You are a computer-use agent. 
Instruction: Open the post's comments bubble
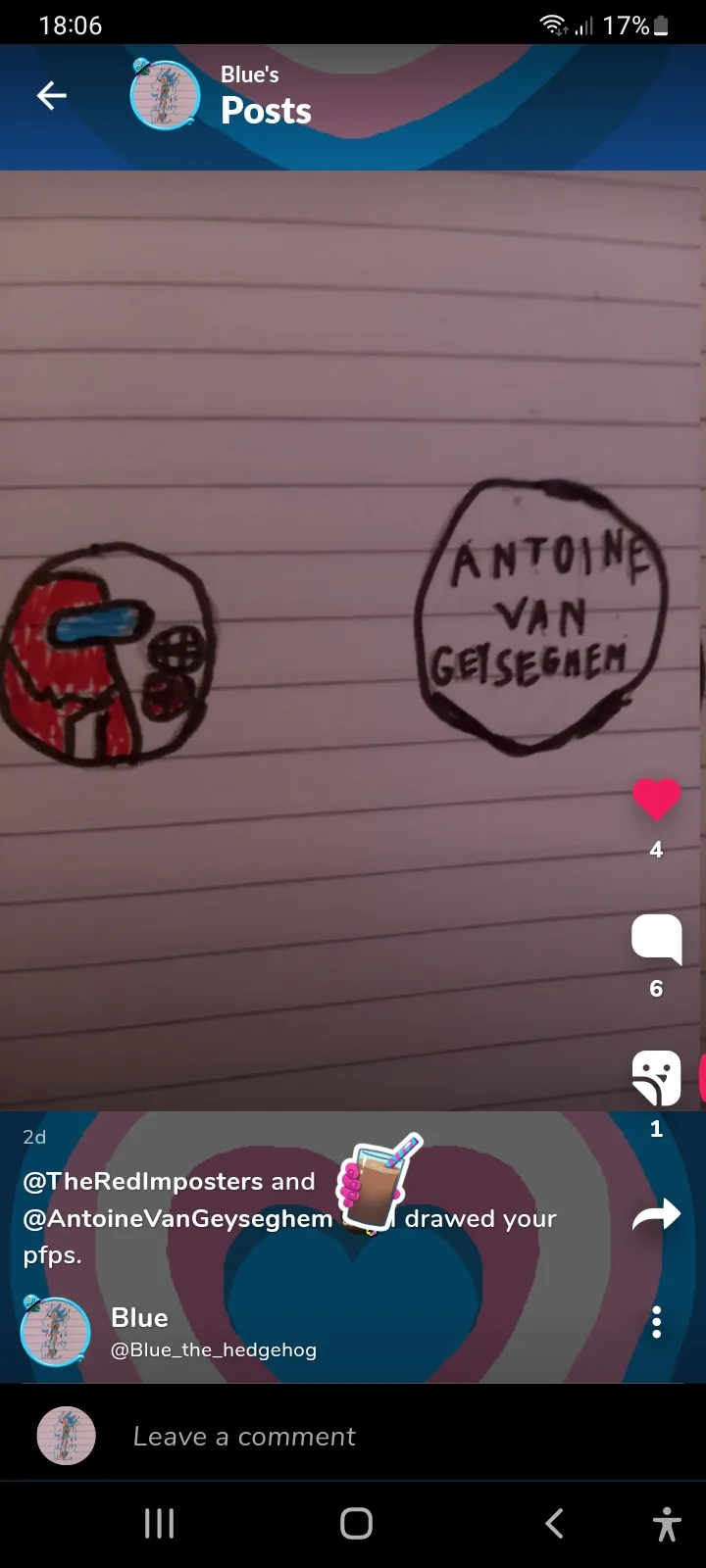(x=656, y=939)
